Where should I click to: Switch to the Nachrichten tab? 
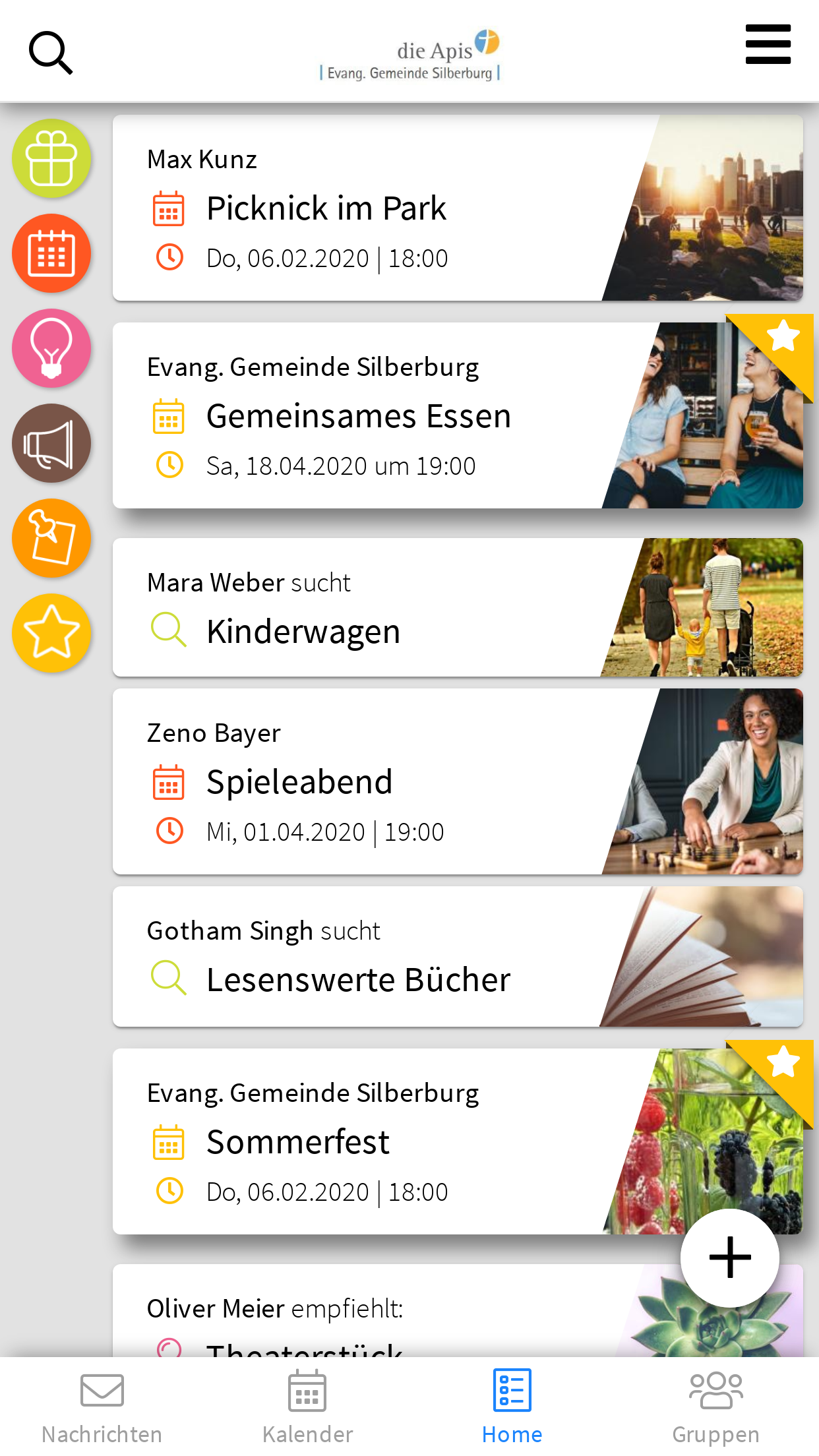[102, 1407]
